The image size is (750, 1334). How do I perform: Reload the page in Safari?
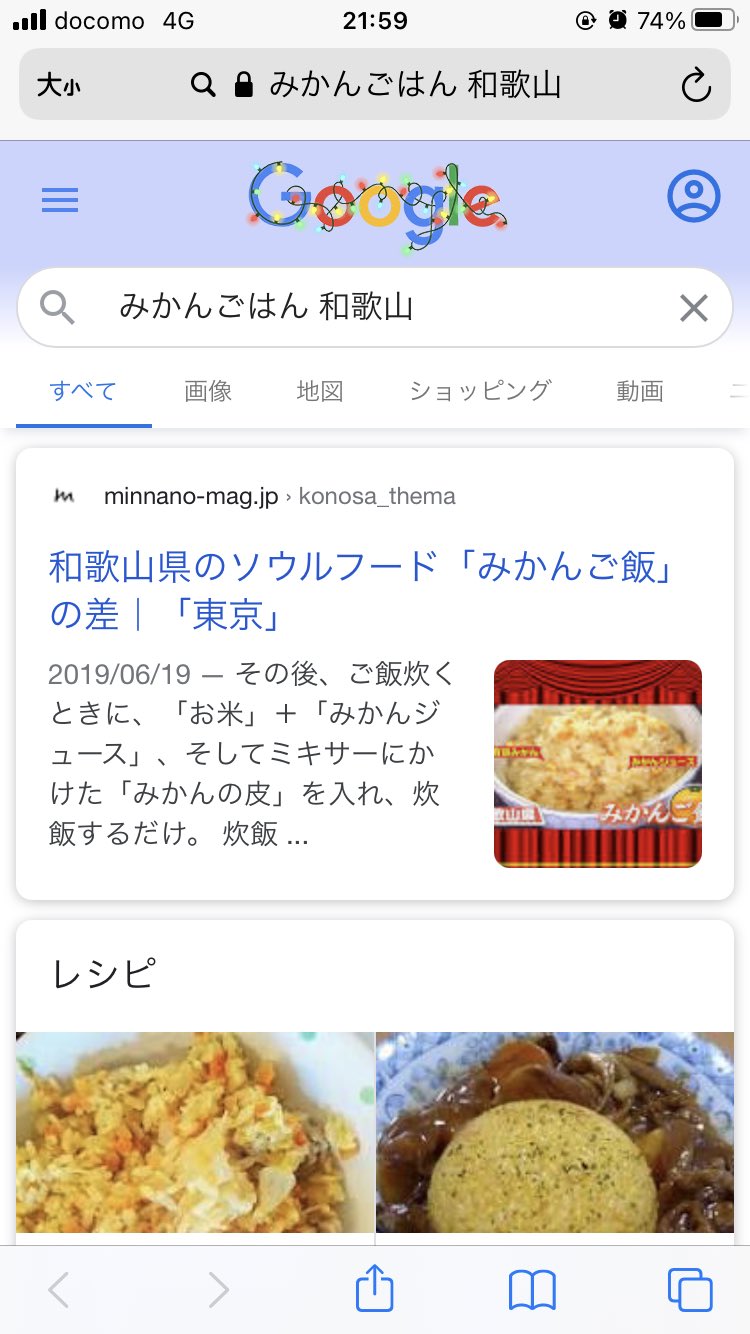coord(695,86)
